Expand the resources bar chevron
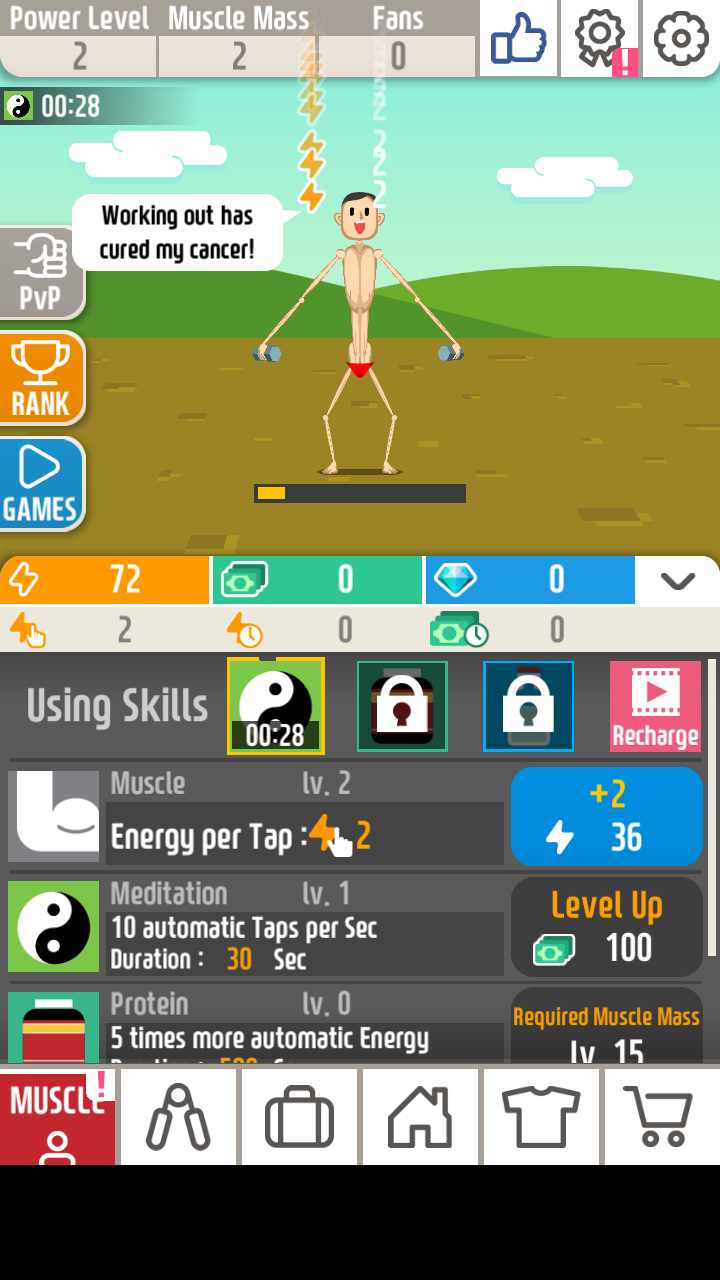The height and width of the screenshot is (1280, 720). tap(677, 580)
